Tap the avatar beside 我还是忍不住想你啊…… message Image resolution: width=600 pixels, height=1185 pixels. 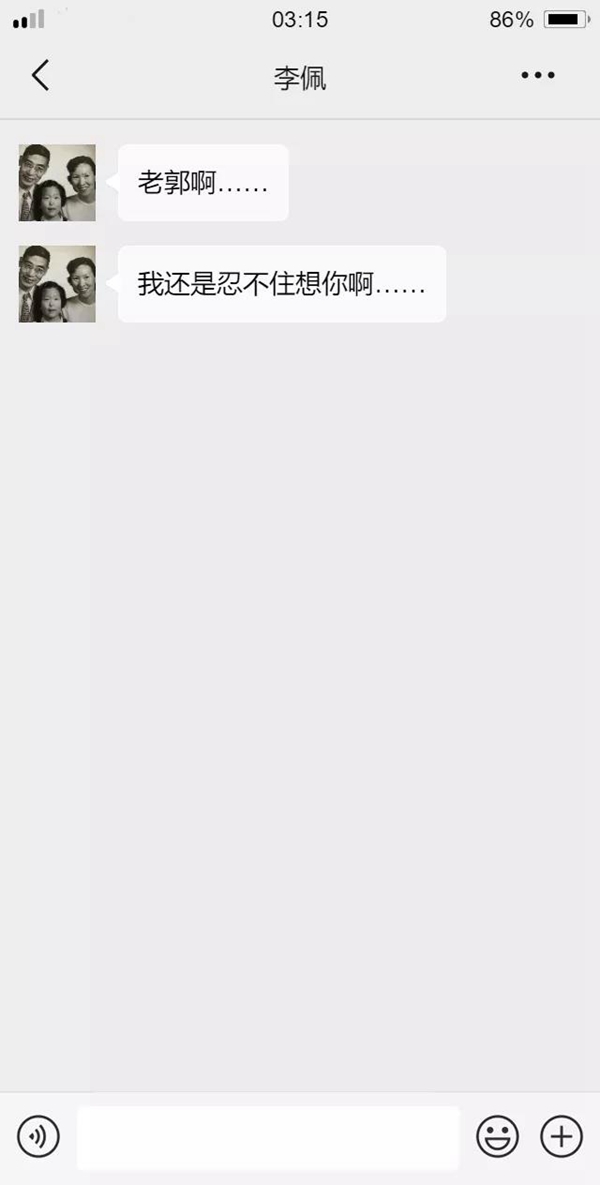pyautogui.click(x=57, y=284)
